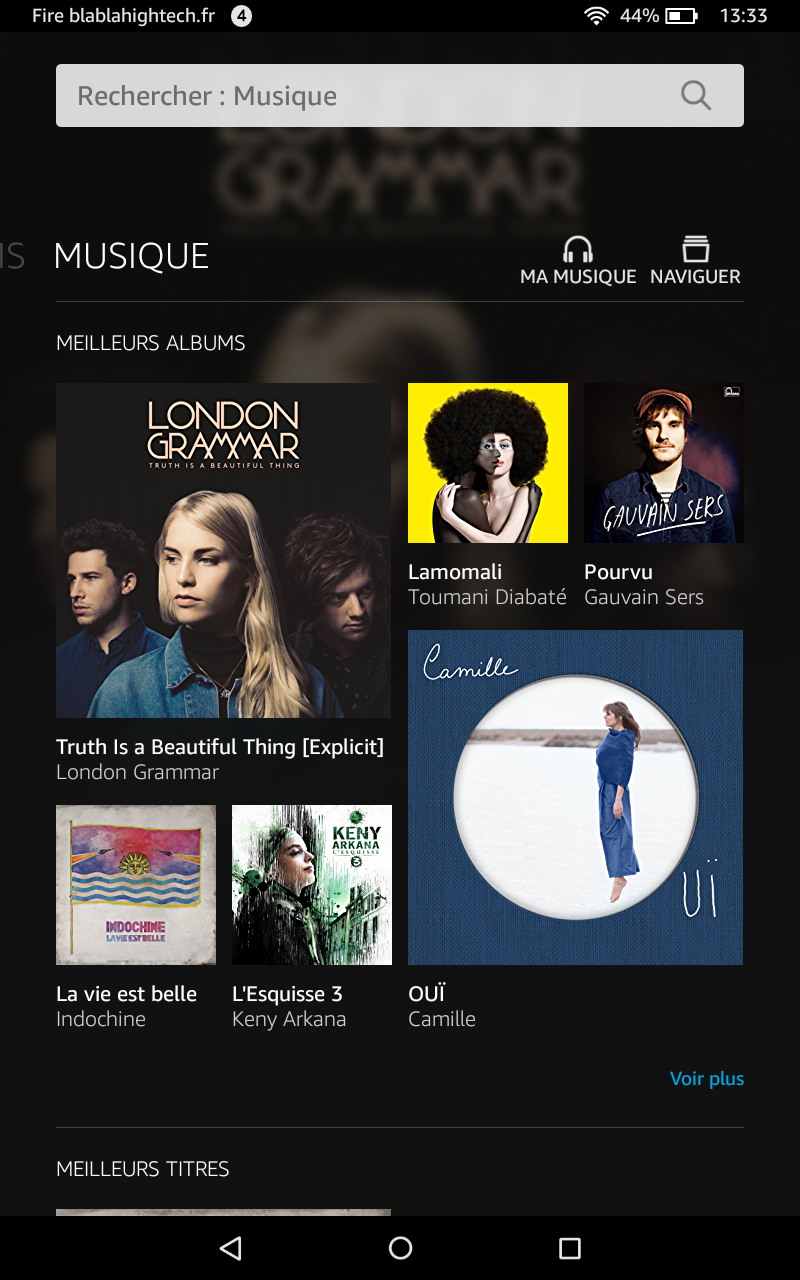800x1280 pixels.
Task: Tap Voir plus for more albums
Action: [x=706, y=1078]
